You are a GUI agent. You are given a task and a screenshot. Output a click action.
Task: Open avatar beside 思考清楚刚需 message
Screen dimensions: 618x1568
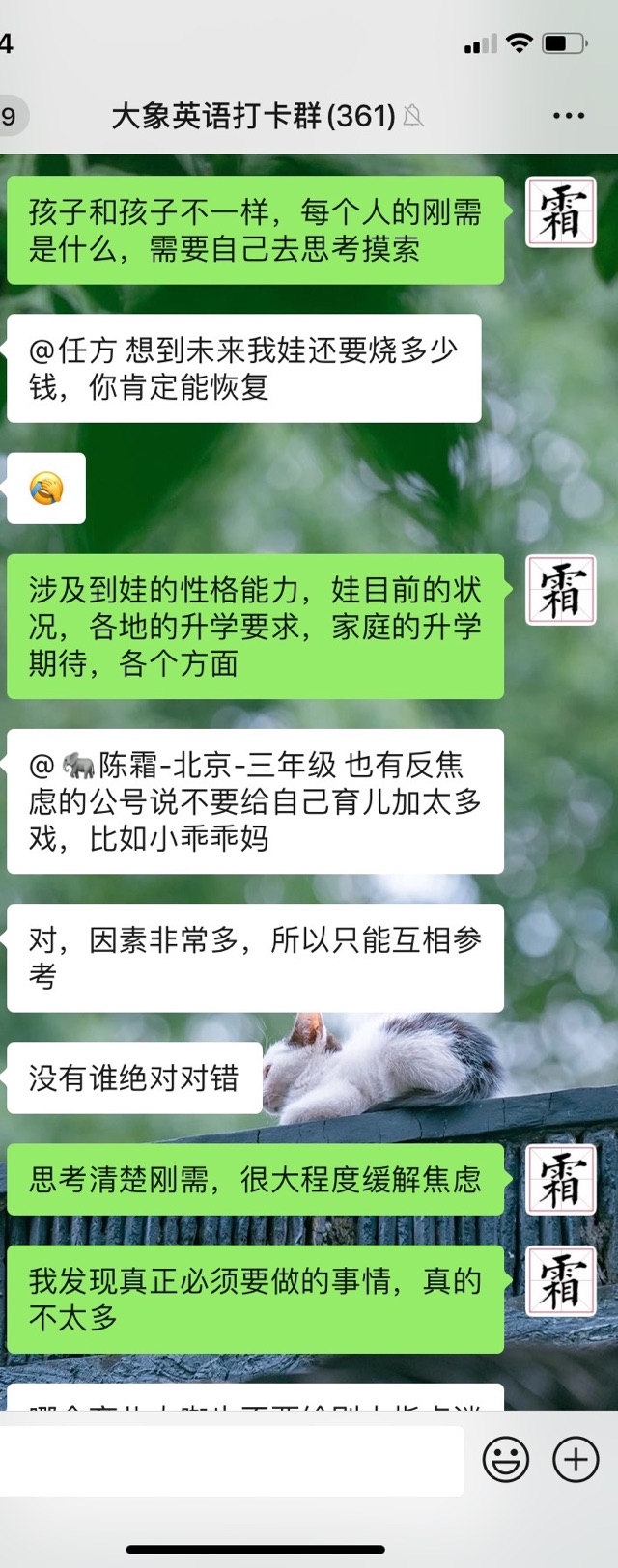tap(560, 1180)
